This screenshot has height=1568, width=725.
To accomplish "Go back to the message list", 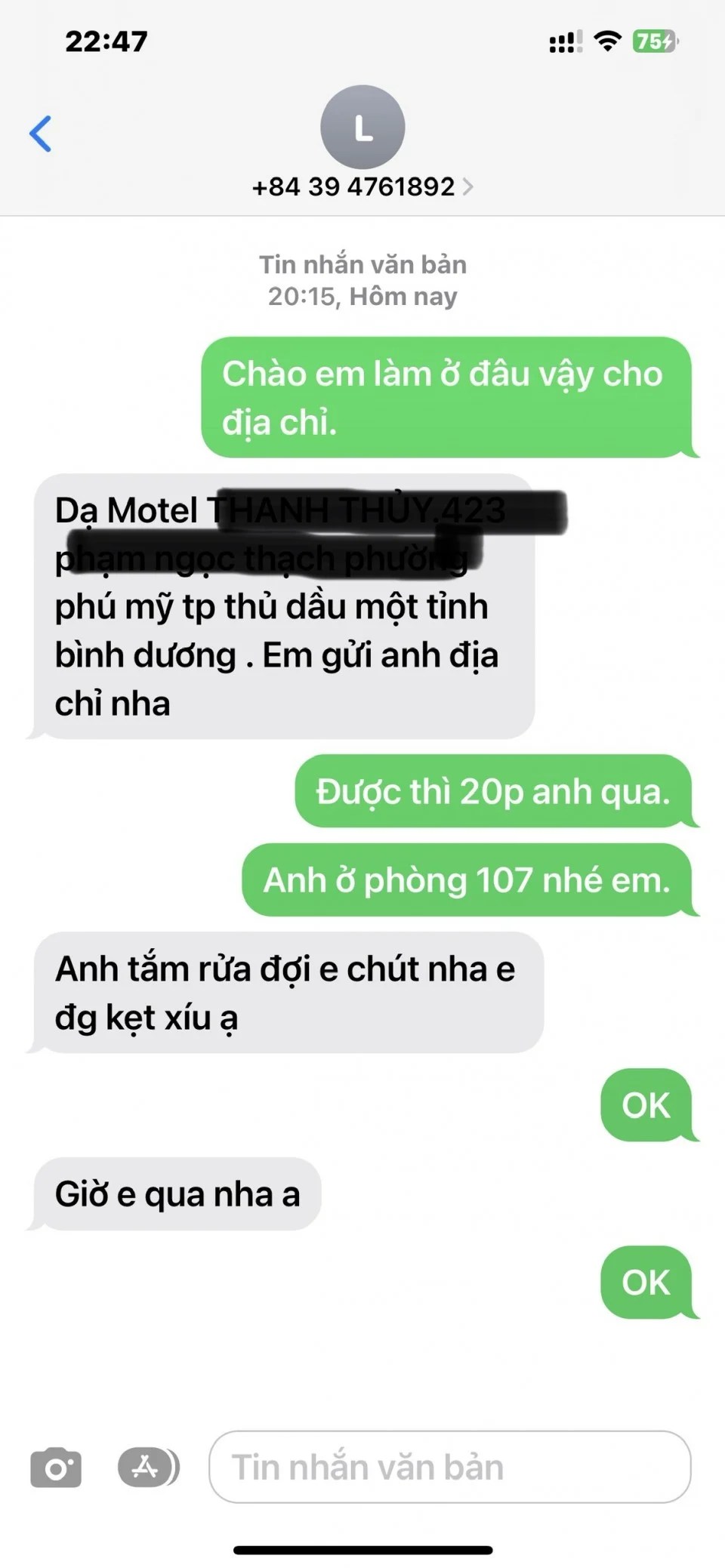I will (41, 134).
